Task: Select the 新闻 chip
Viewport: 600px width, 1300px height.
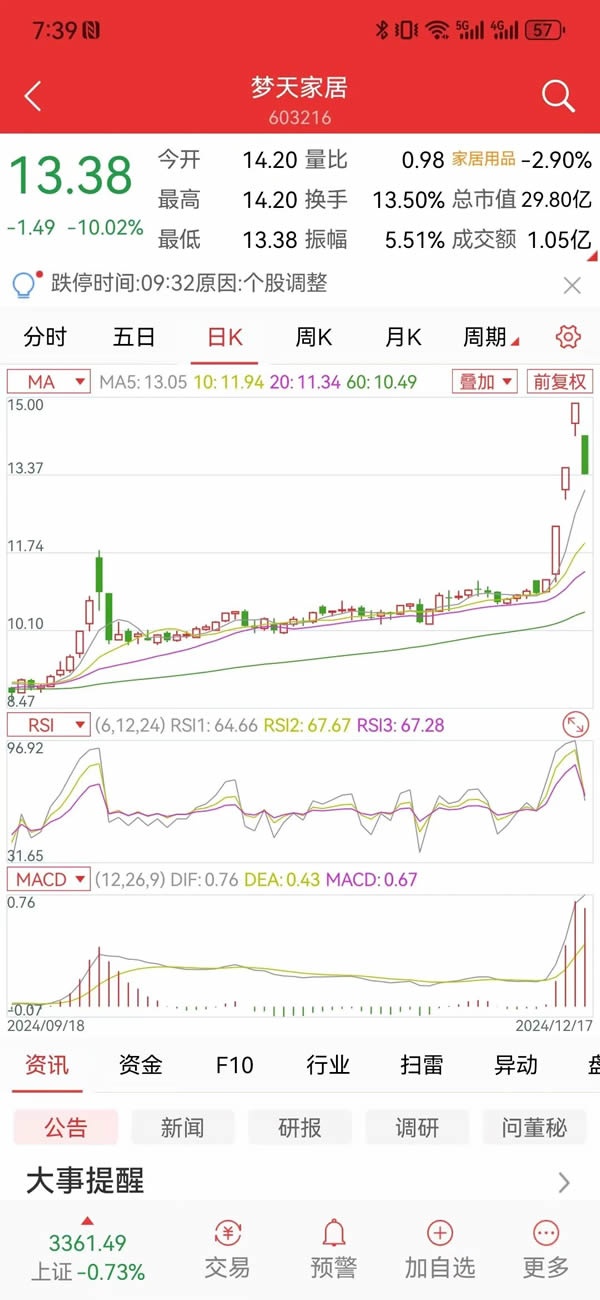Action: (182, 1128)
